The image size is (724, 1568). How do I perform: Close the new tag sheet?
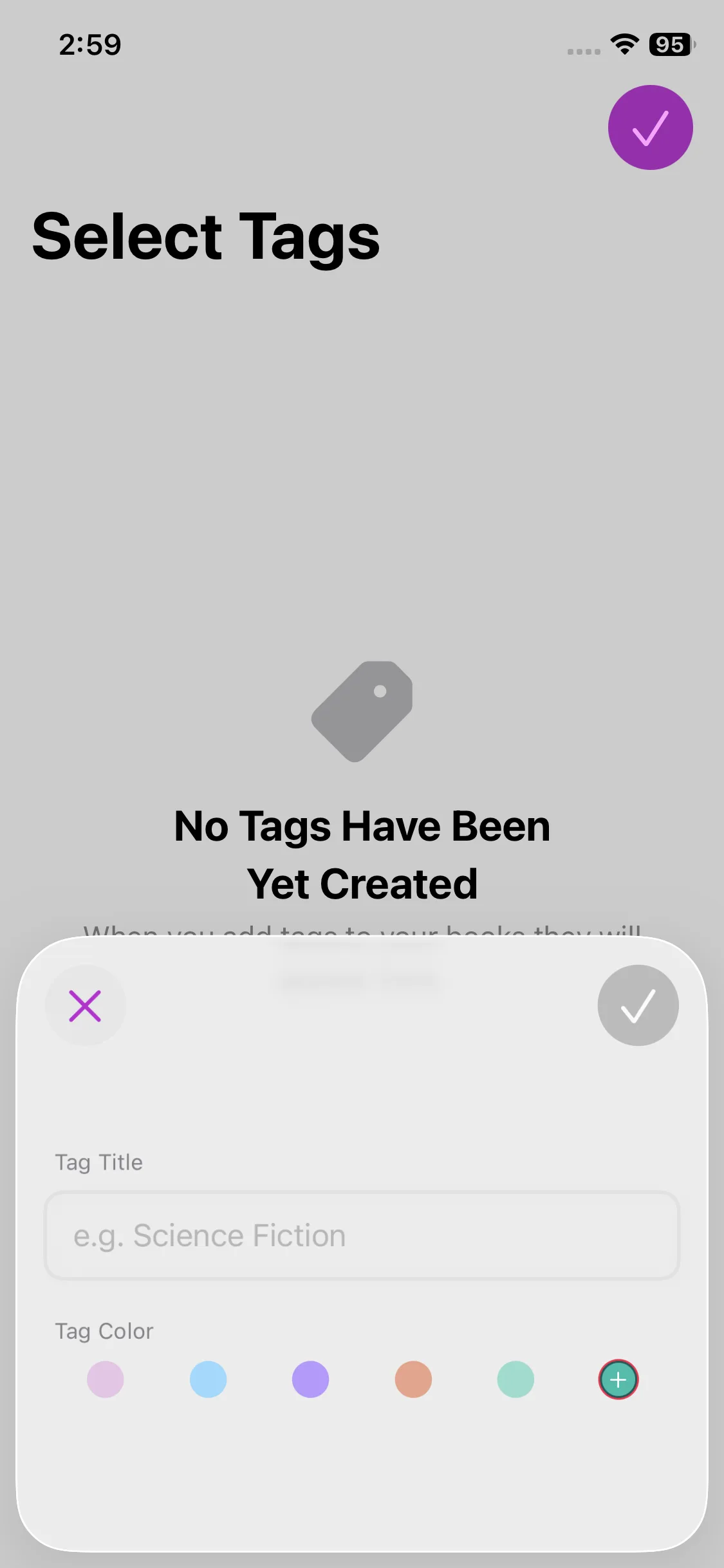click(85, 1005)
